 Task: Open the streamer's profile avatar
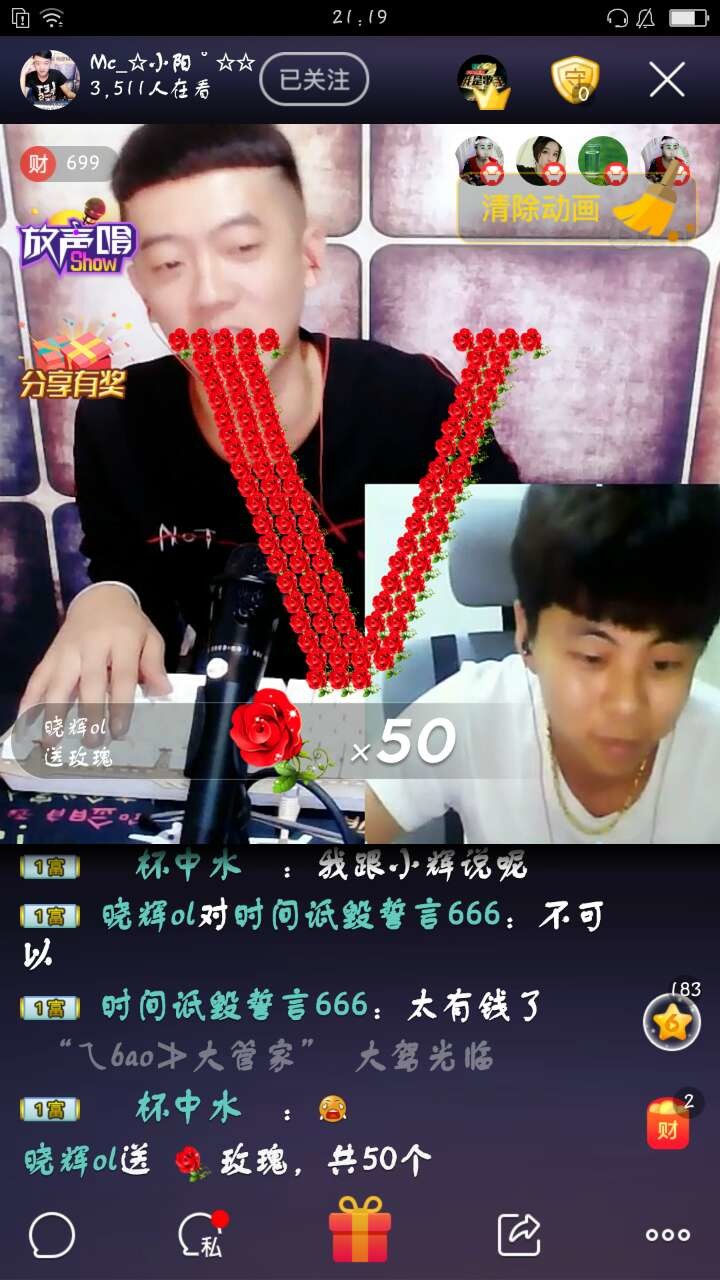pos(50,80)
